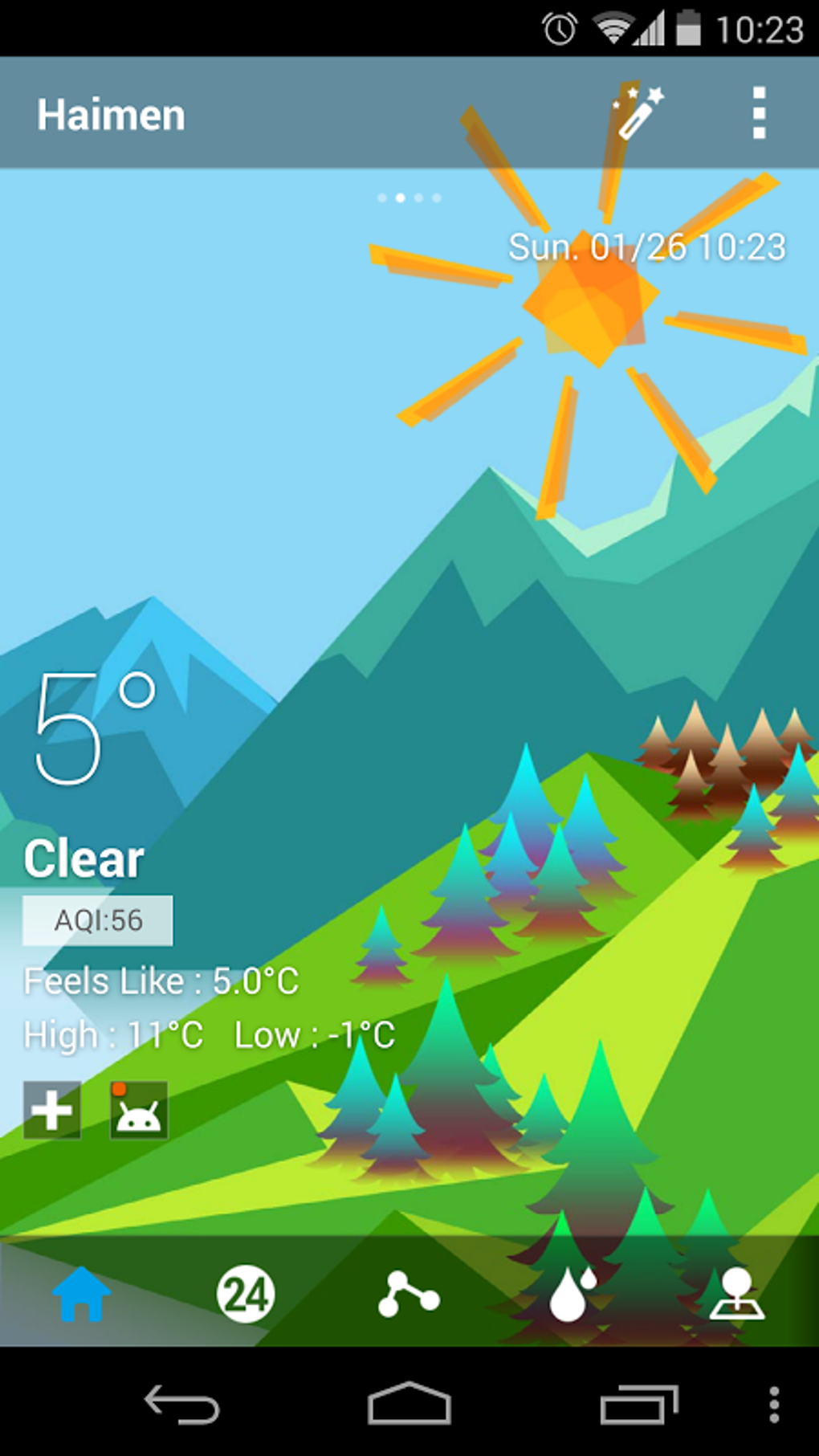Tap the city name Haimen
819x1456 pixels.
[x=112, y=113]
